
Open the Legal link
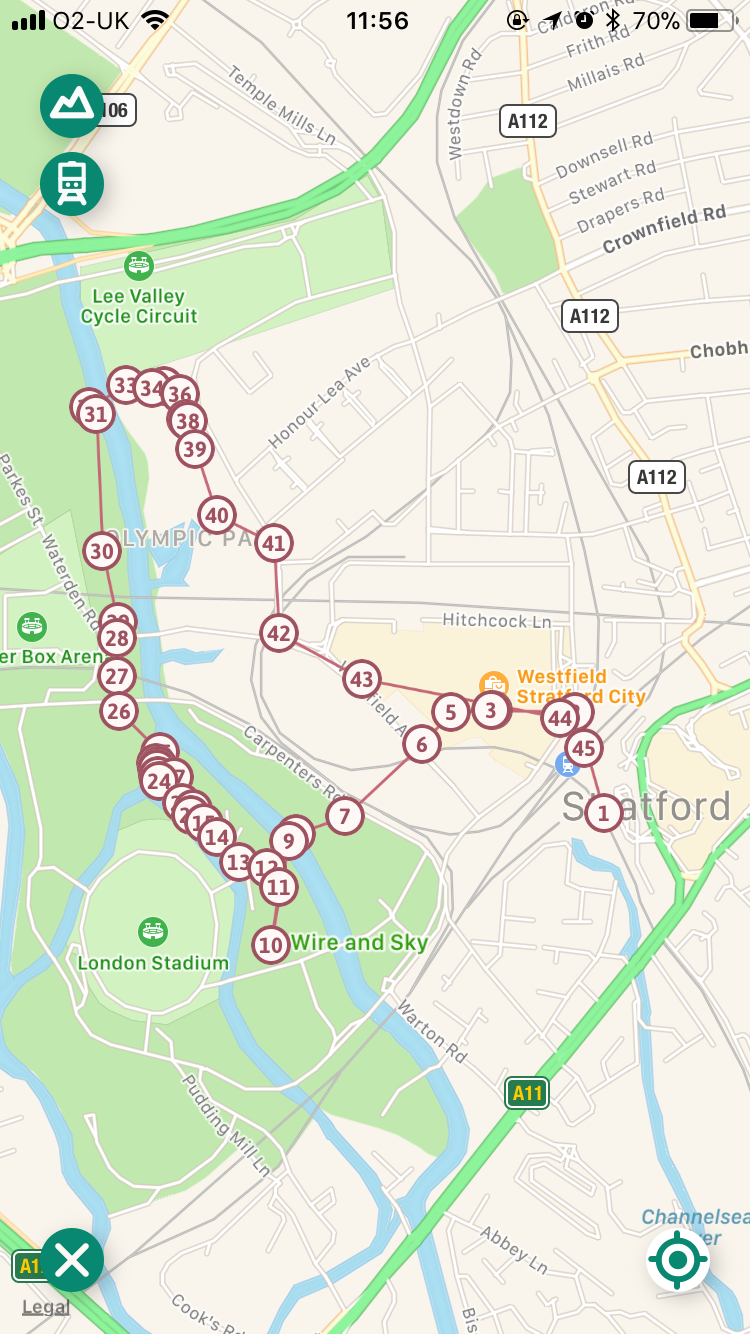46,1307
